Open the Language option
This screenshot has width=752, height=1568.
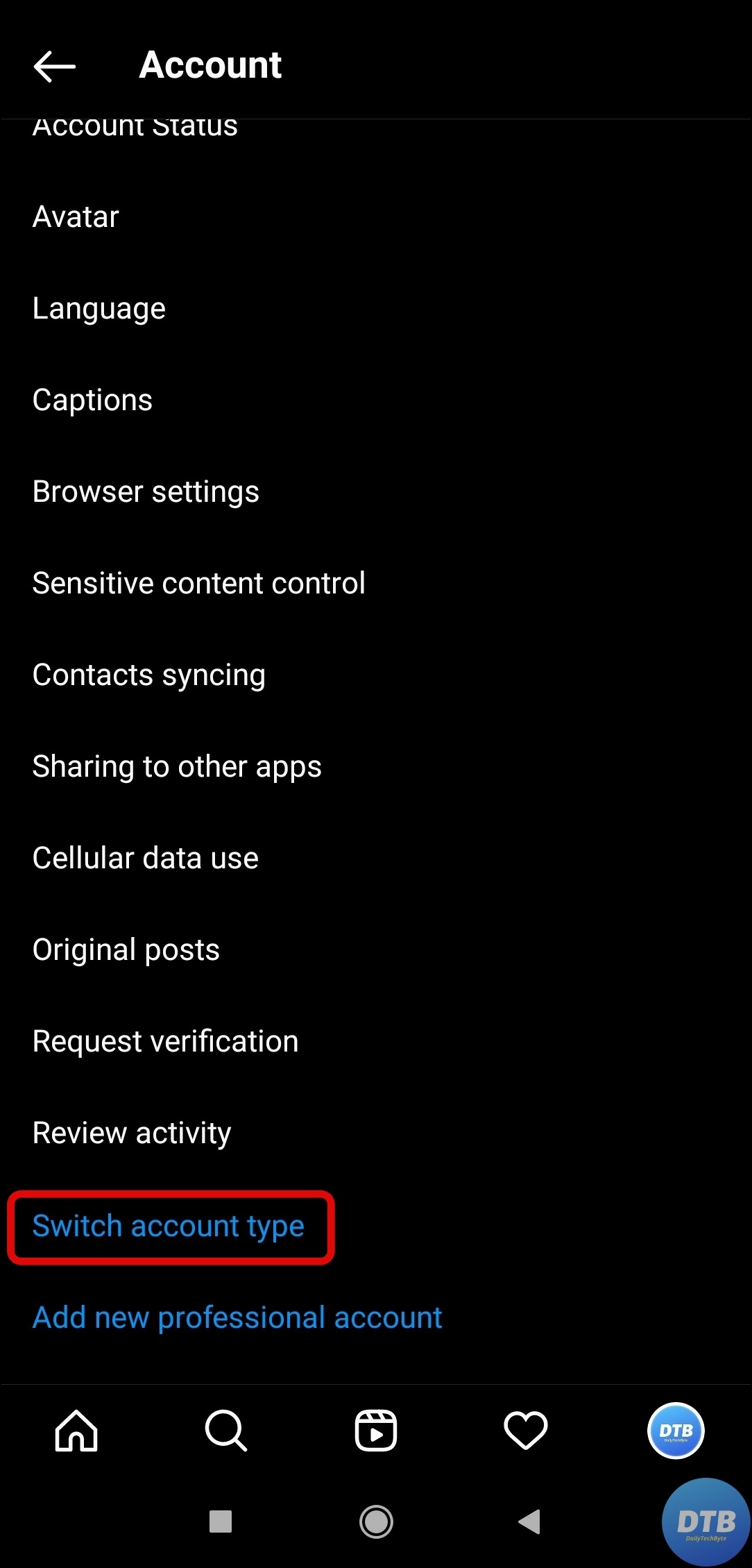99,308
